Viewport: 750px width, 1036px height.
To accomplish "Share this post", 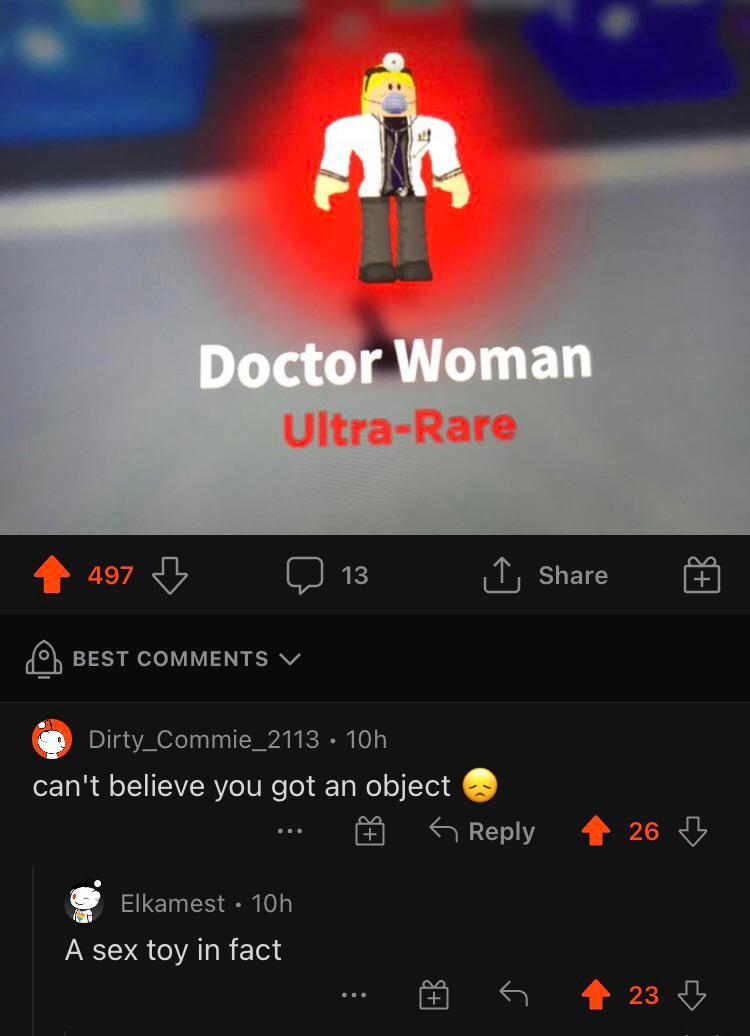I will point(545,575).
